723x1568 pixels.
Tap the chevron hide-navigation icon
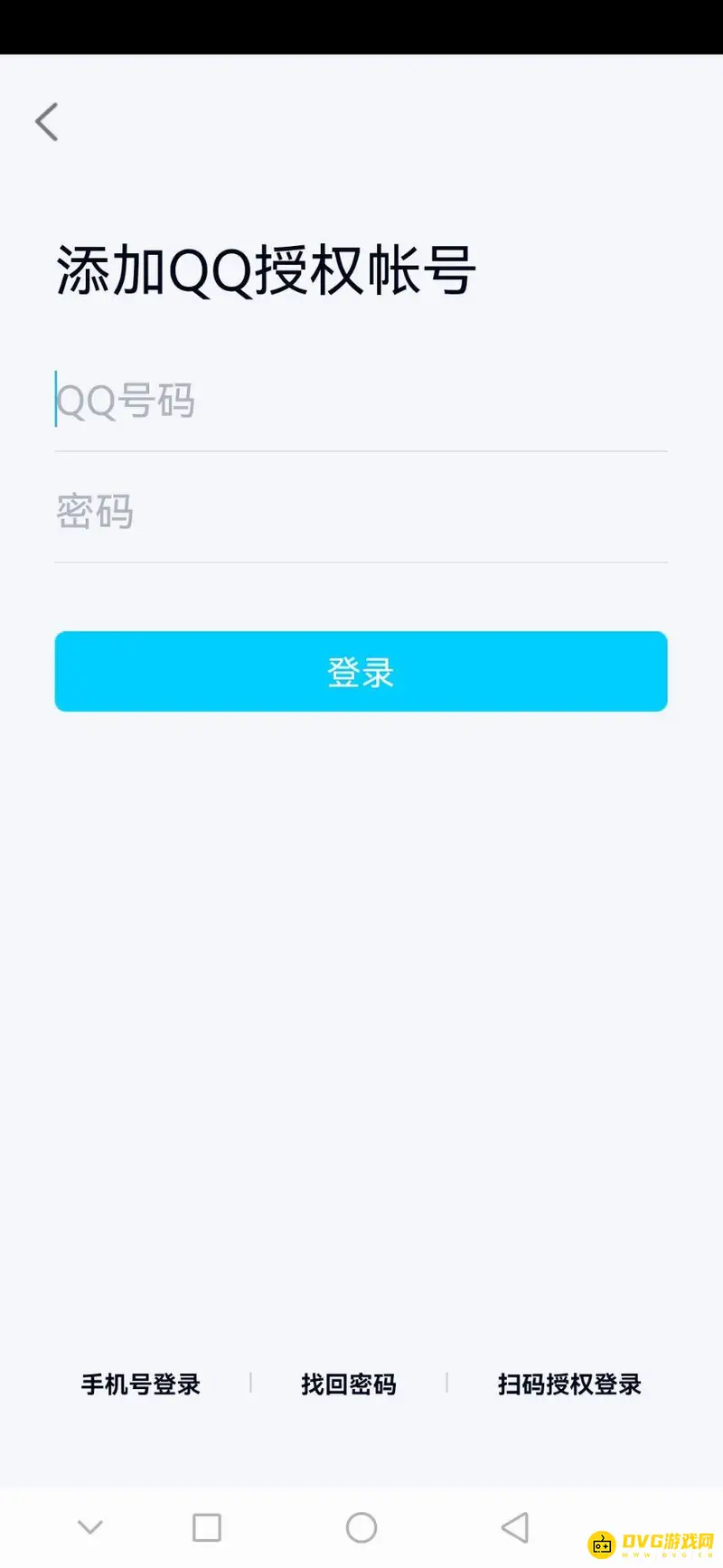[89, 1527]
